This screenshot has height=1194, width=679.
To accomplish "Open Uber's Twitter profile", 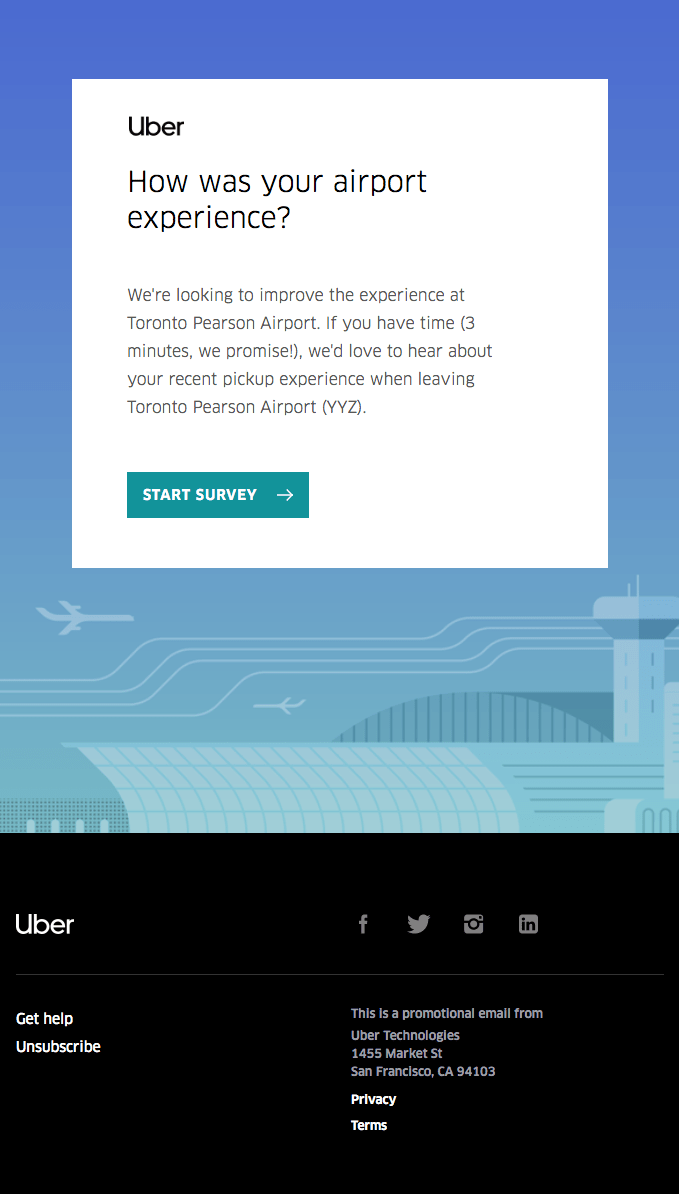I will point(418,924).
